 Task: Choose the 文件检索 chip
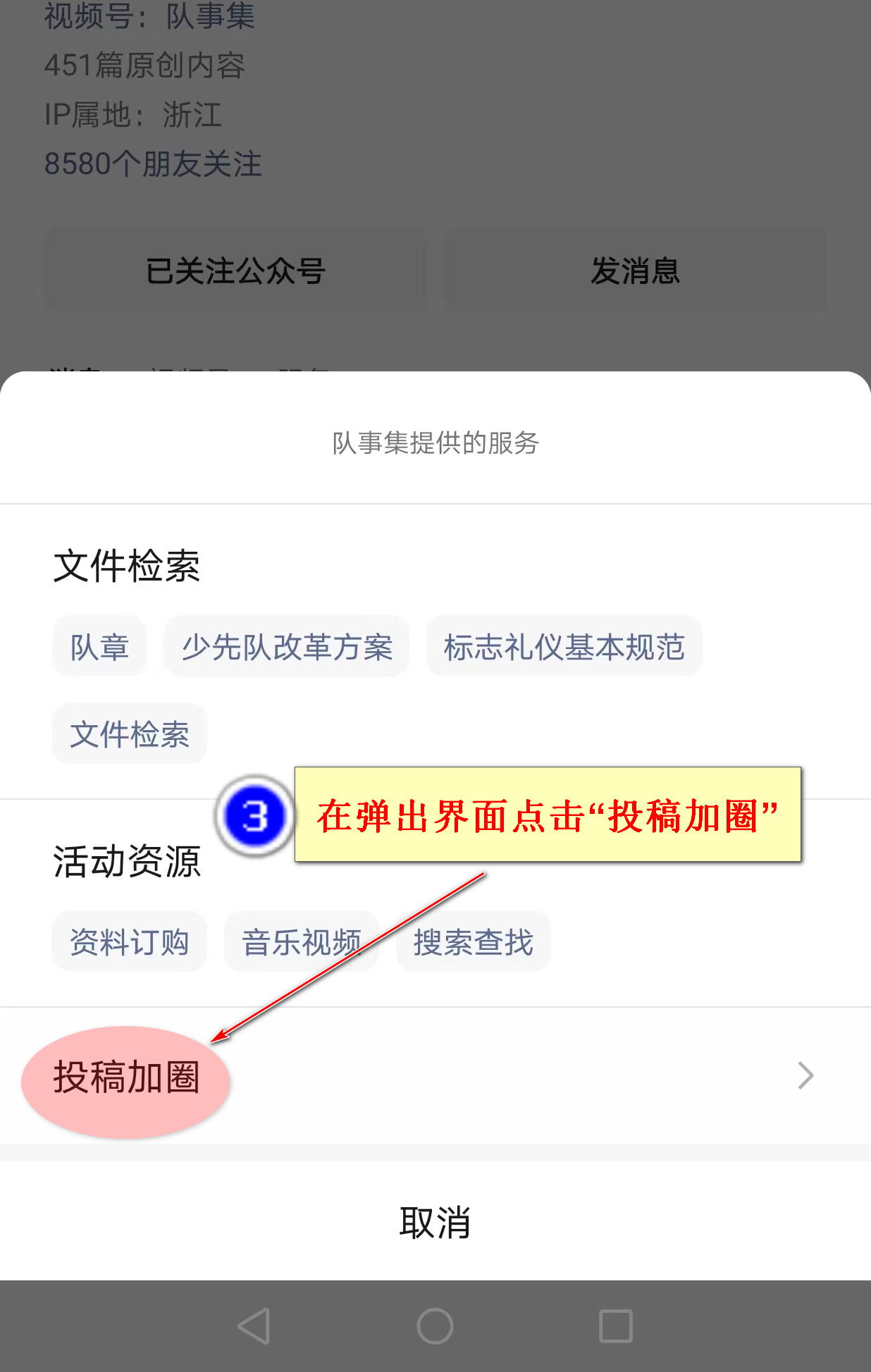tap(130, 734)
